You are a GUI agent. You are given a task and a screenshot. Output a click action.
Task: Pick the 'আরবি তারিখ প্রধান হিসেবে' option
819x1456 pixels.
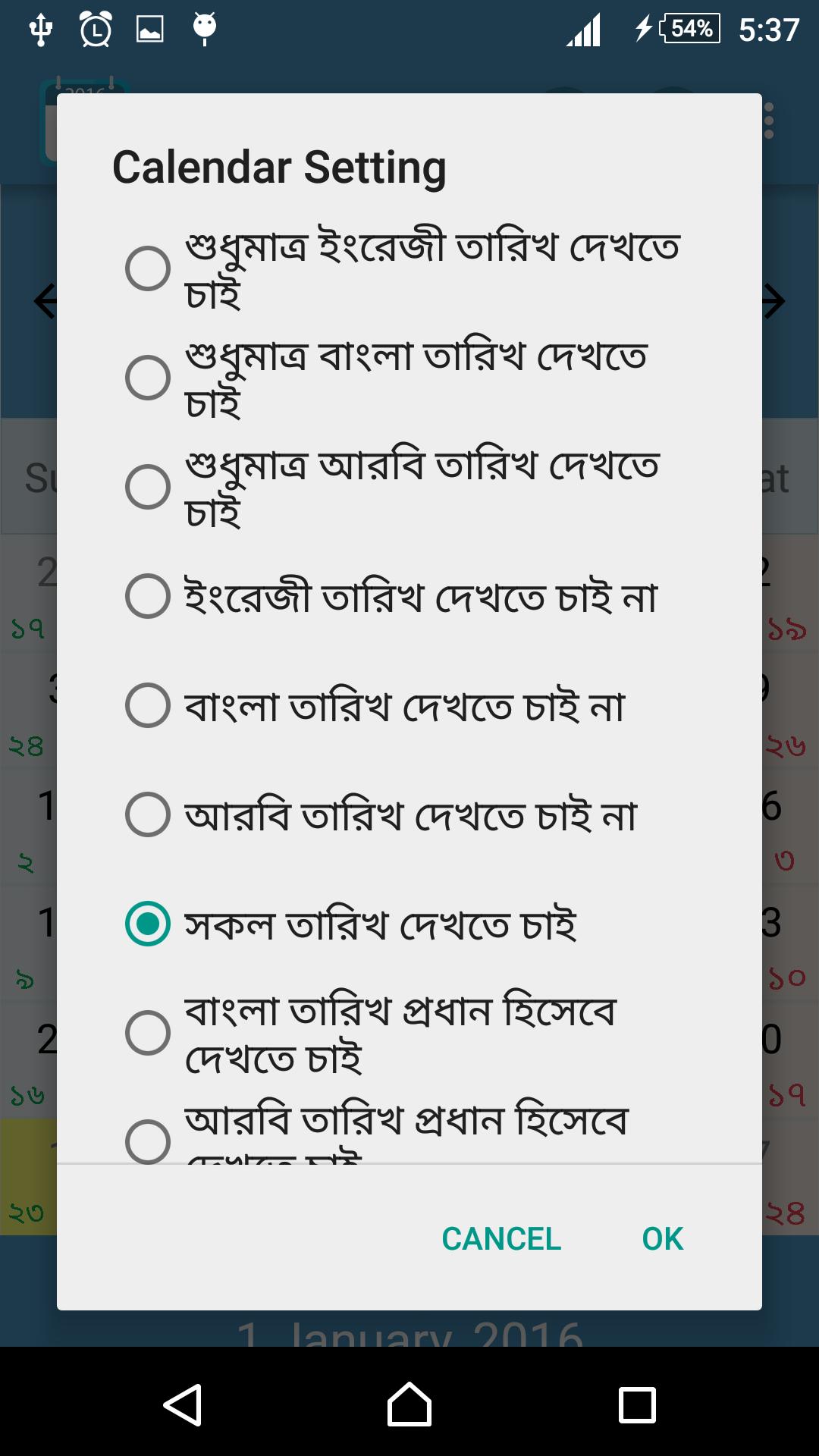[148, 1137]
